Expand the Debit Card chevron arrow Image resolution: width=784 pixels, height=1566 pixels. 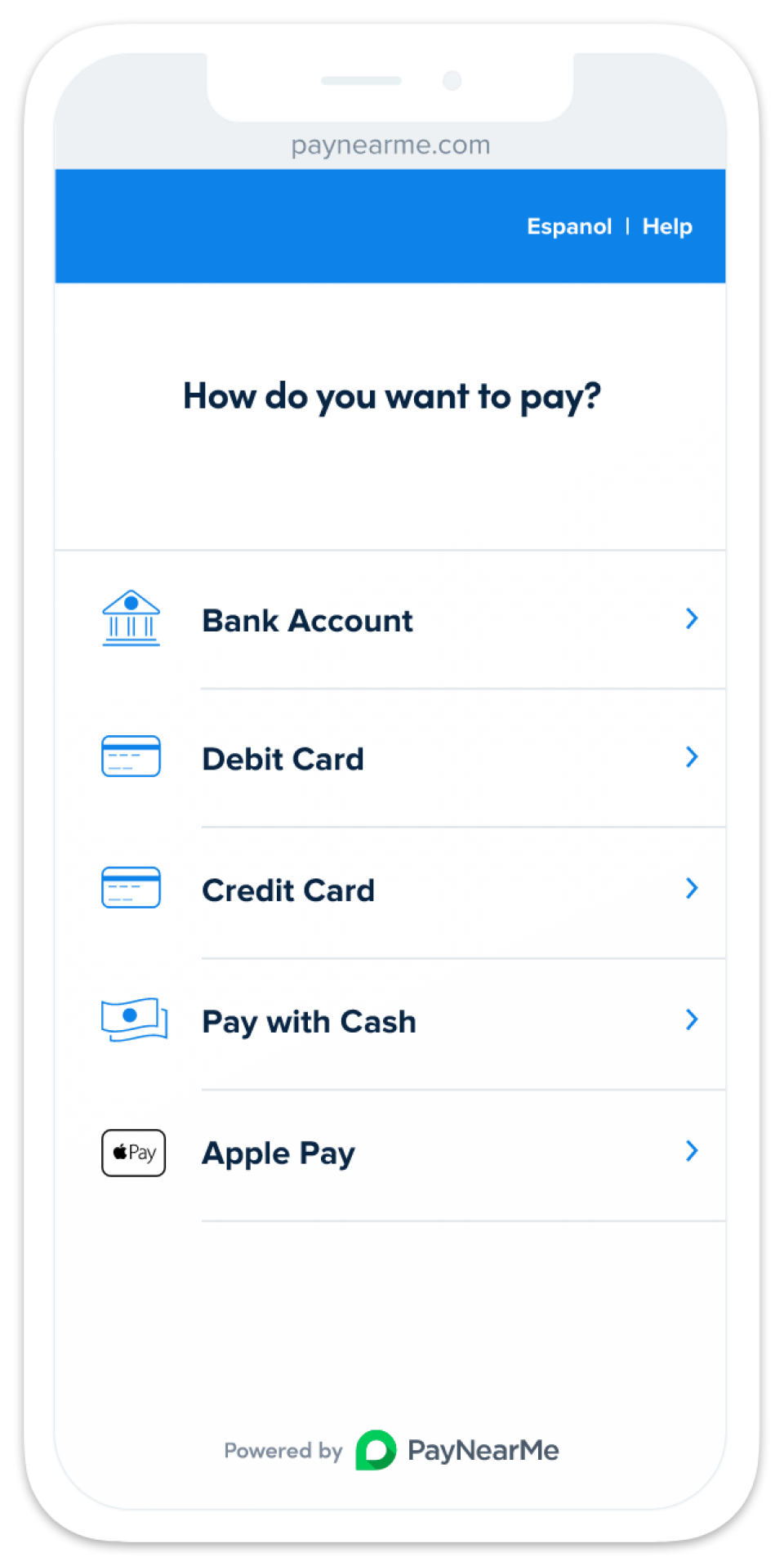[x=692, y=757]
